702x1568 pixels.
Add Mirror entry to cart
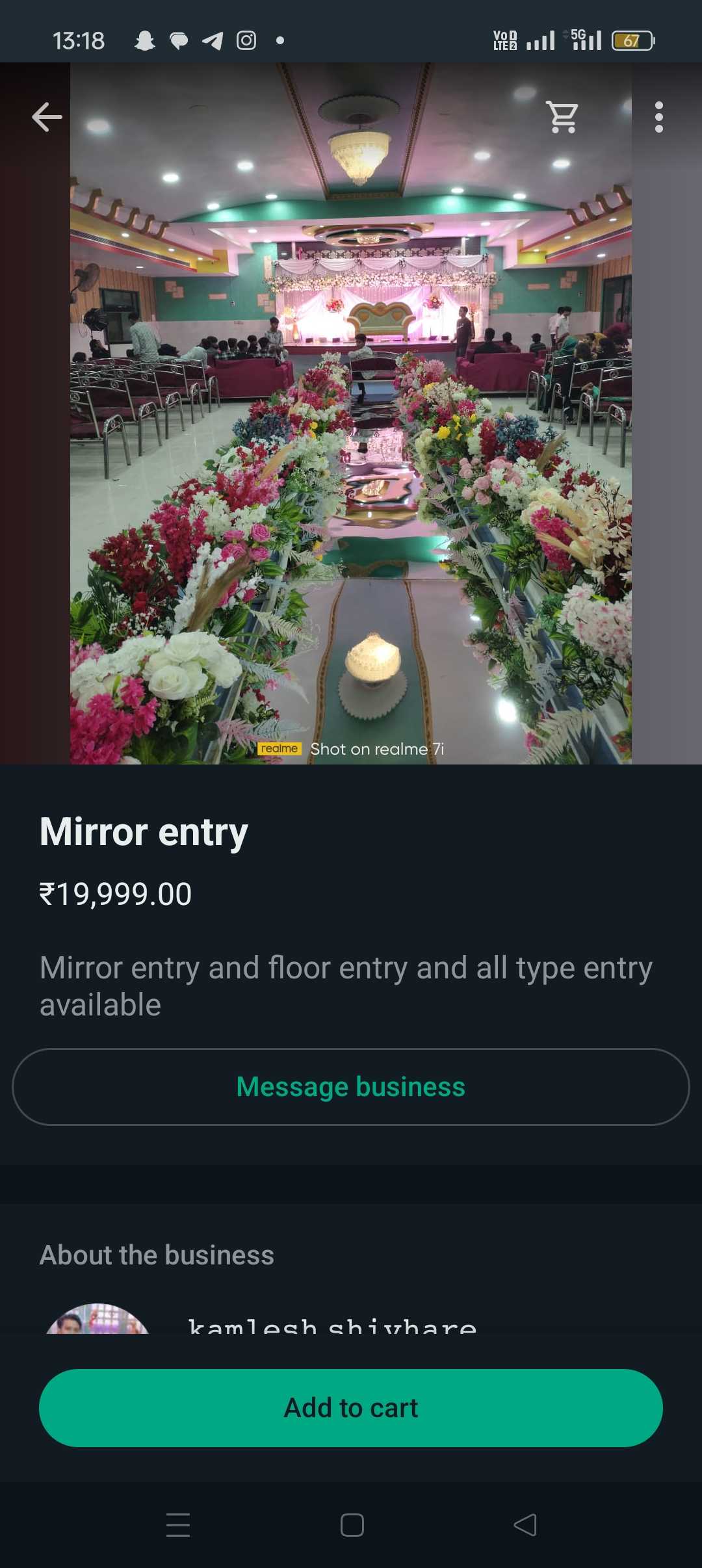click(x=351, y=1408)
